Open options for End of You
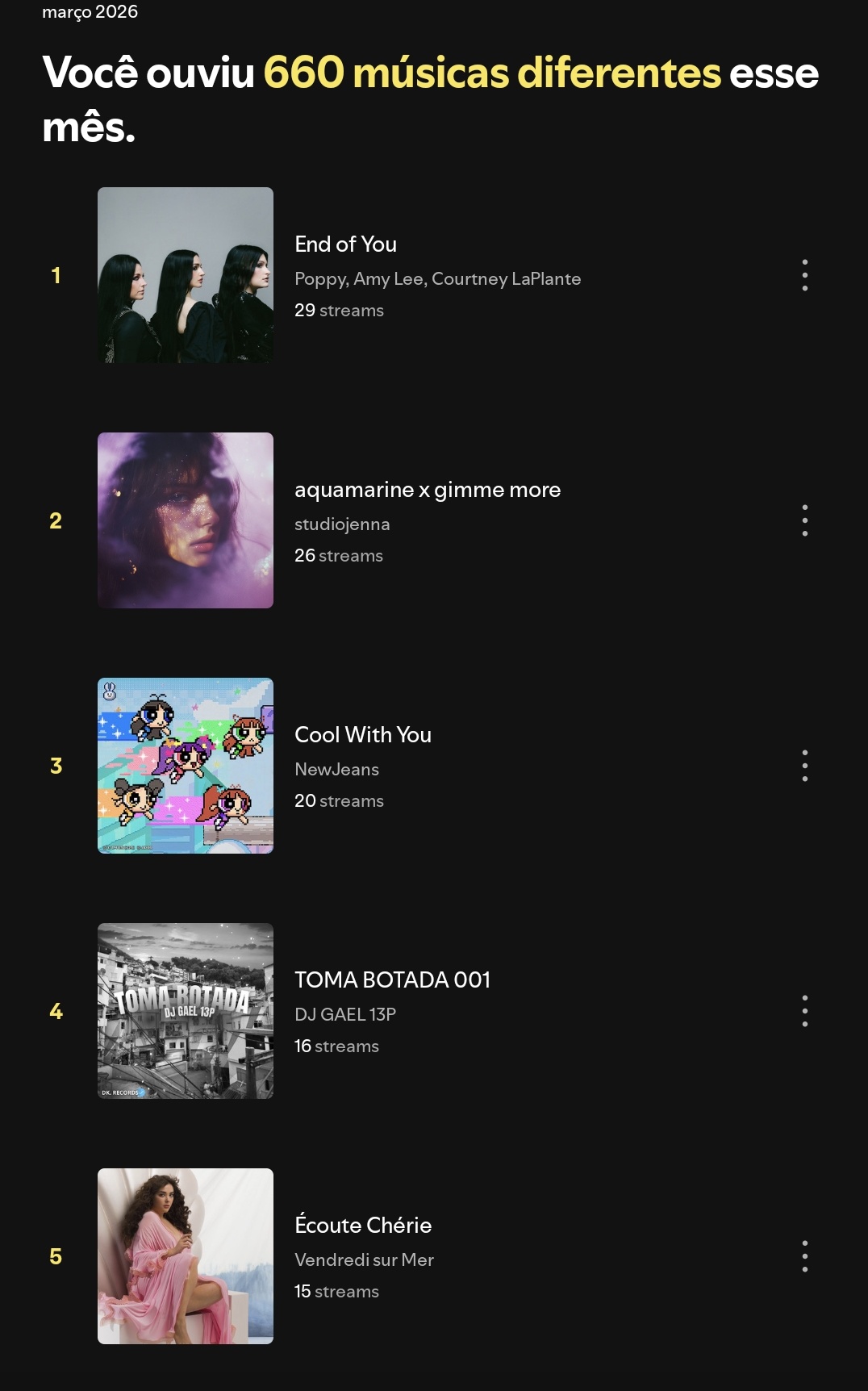Image resolution: width=868 pixels, height=1391 pixels. pyautogui.click(x=804, y=275)
